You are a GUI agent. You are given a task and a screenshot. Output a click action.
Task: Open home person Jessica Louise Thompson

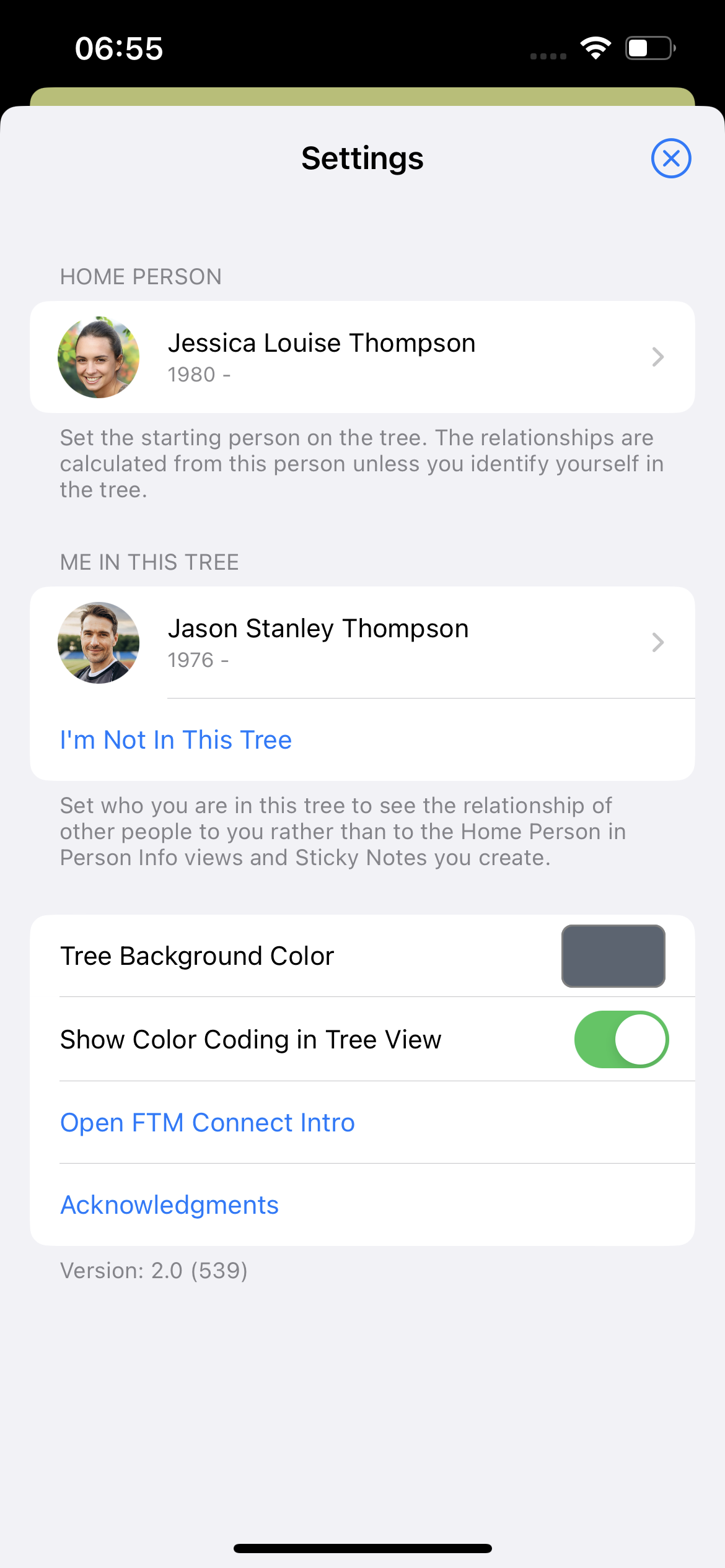click(362, 357)
